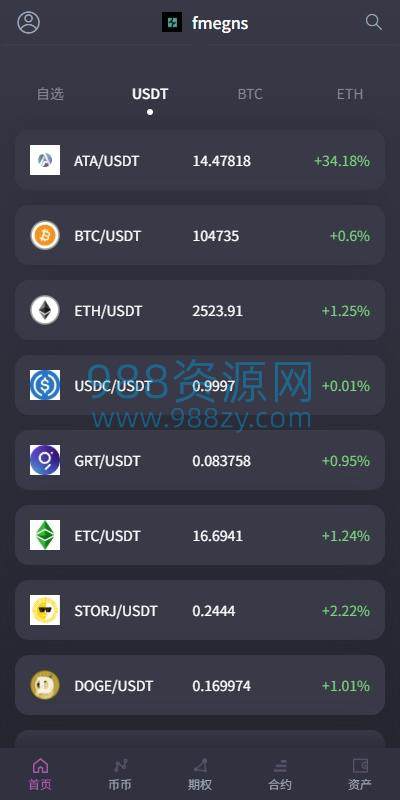Switch to the 自选 tab

(x=50, y=94)
